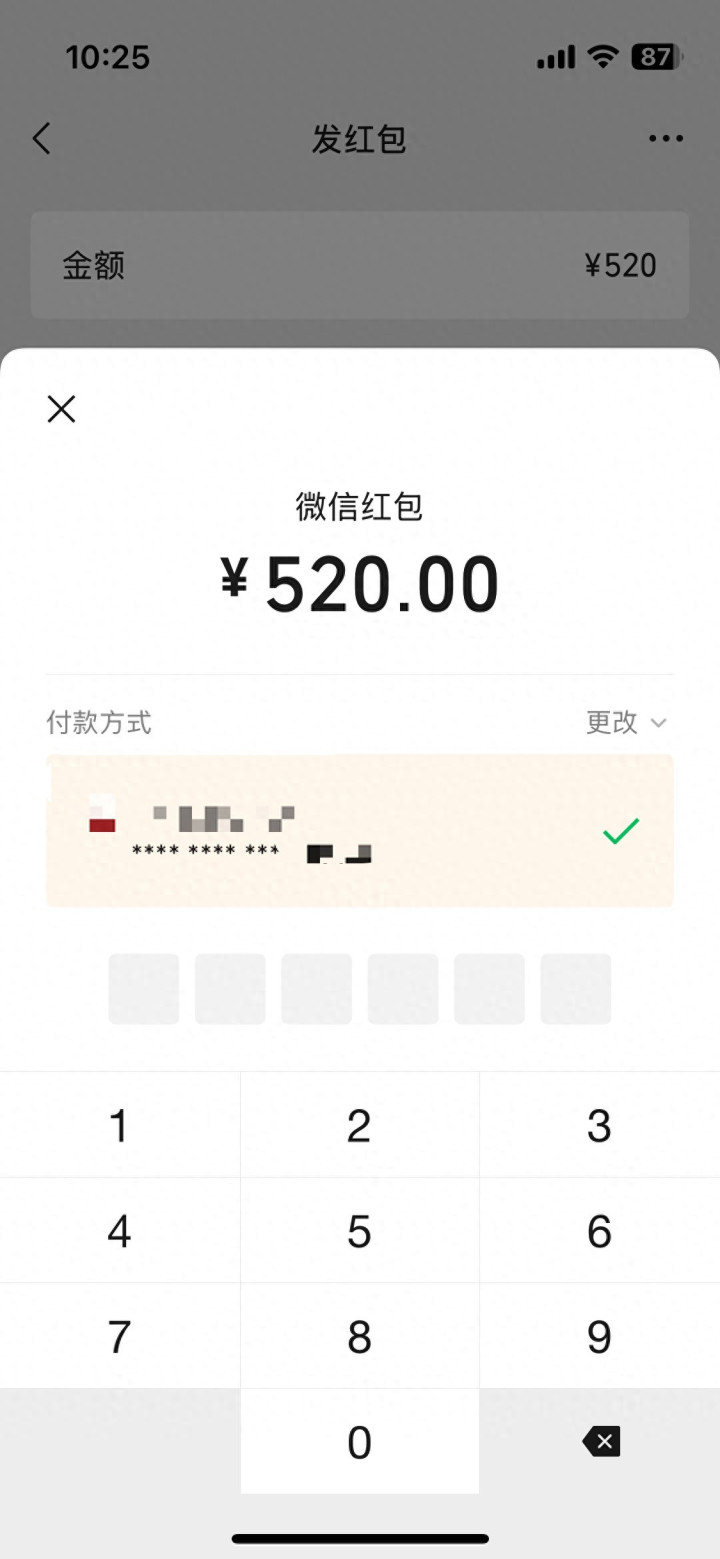
Task: Enter digit 1 on the keypad
Action: 120,1125
